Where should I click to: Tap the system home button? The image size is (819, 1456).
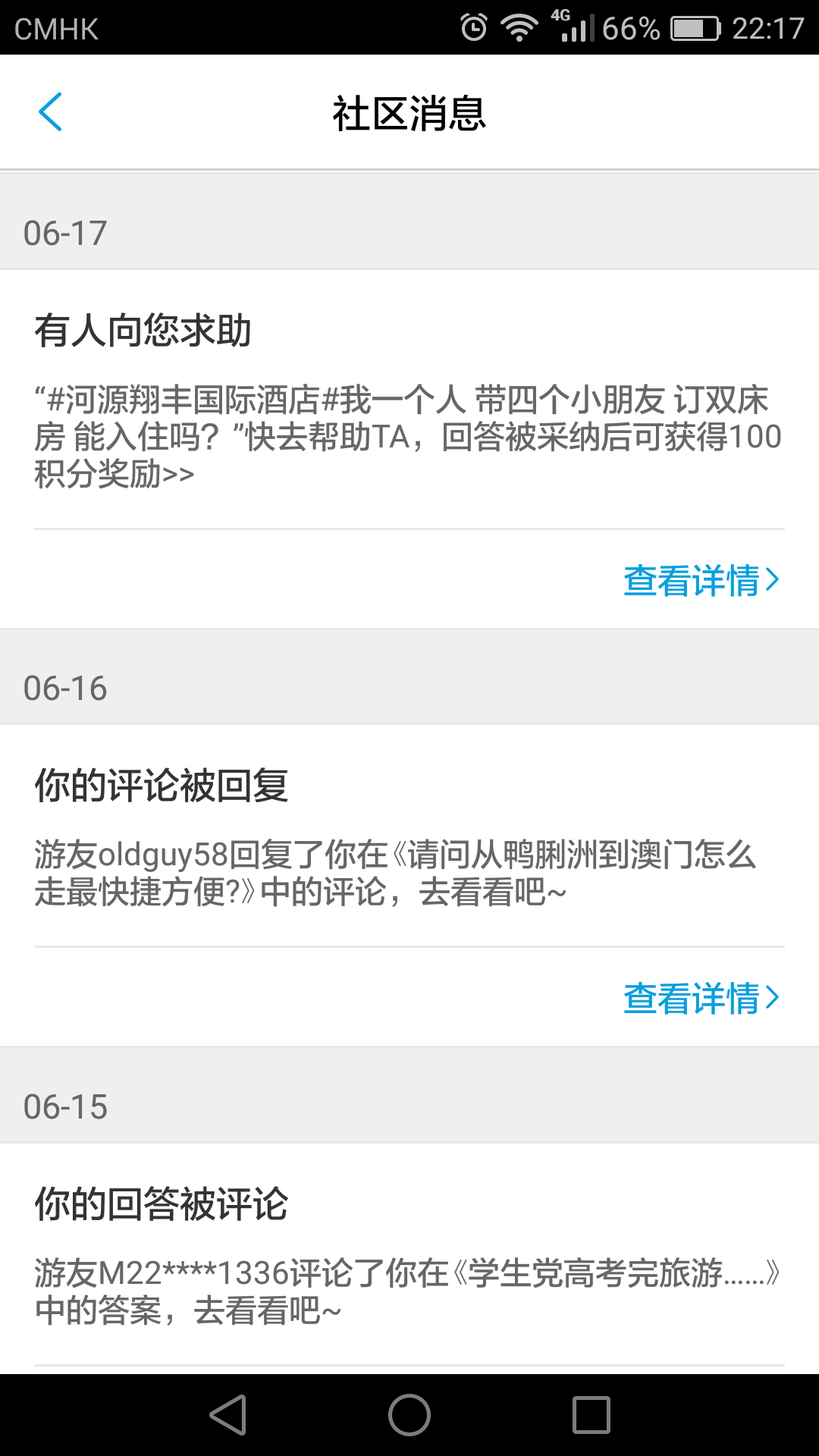[x=409, y=1415]
